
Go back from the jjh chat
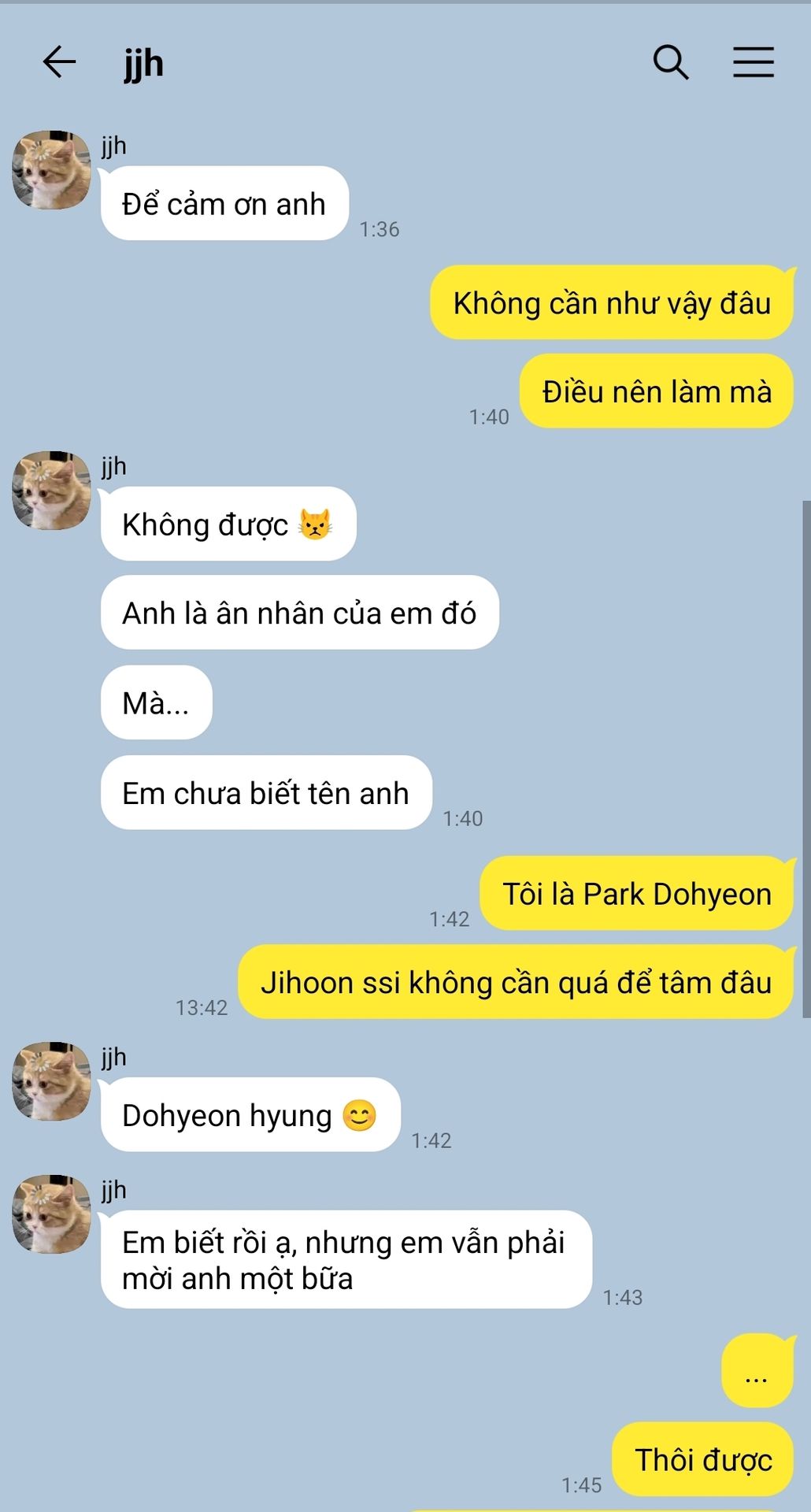[x=59, y=62]
